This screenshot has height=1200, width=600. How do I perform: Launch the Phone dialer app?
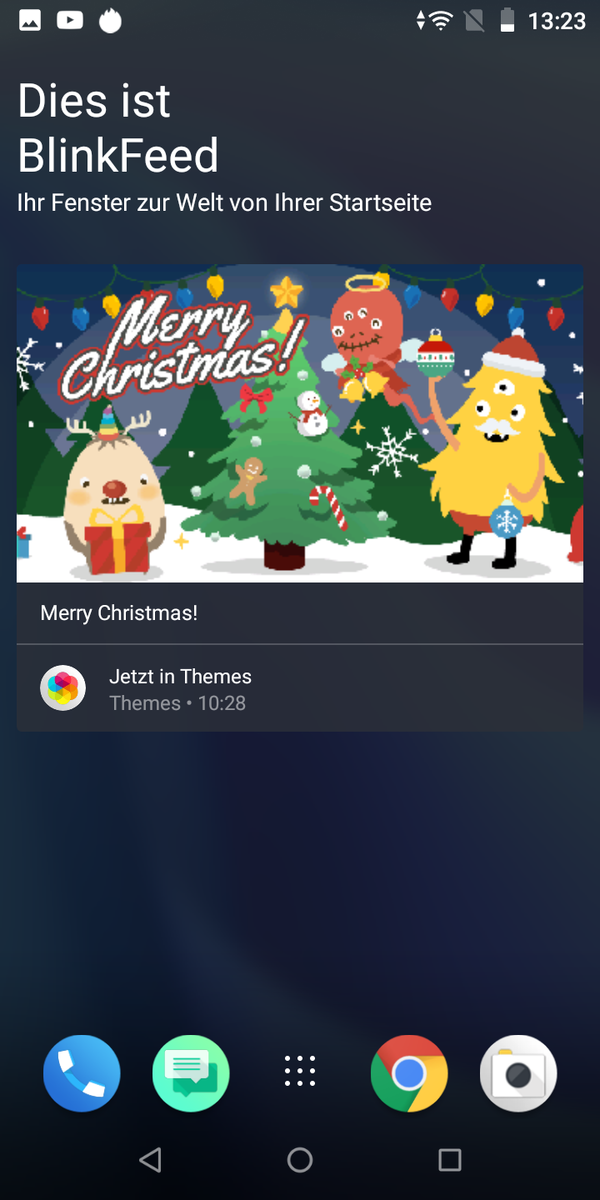82,1074
